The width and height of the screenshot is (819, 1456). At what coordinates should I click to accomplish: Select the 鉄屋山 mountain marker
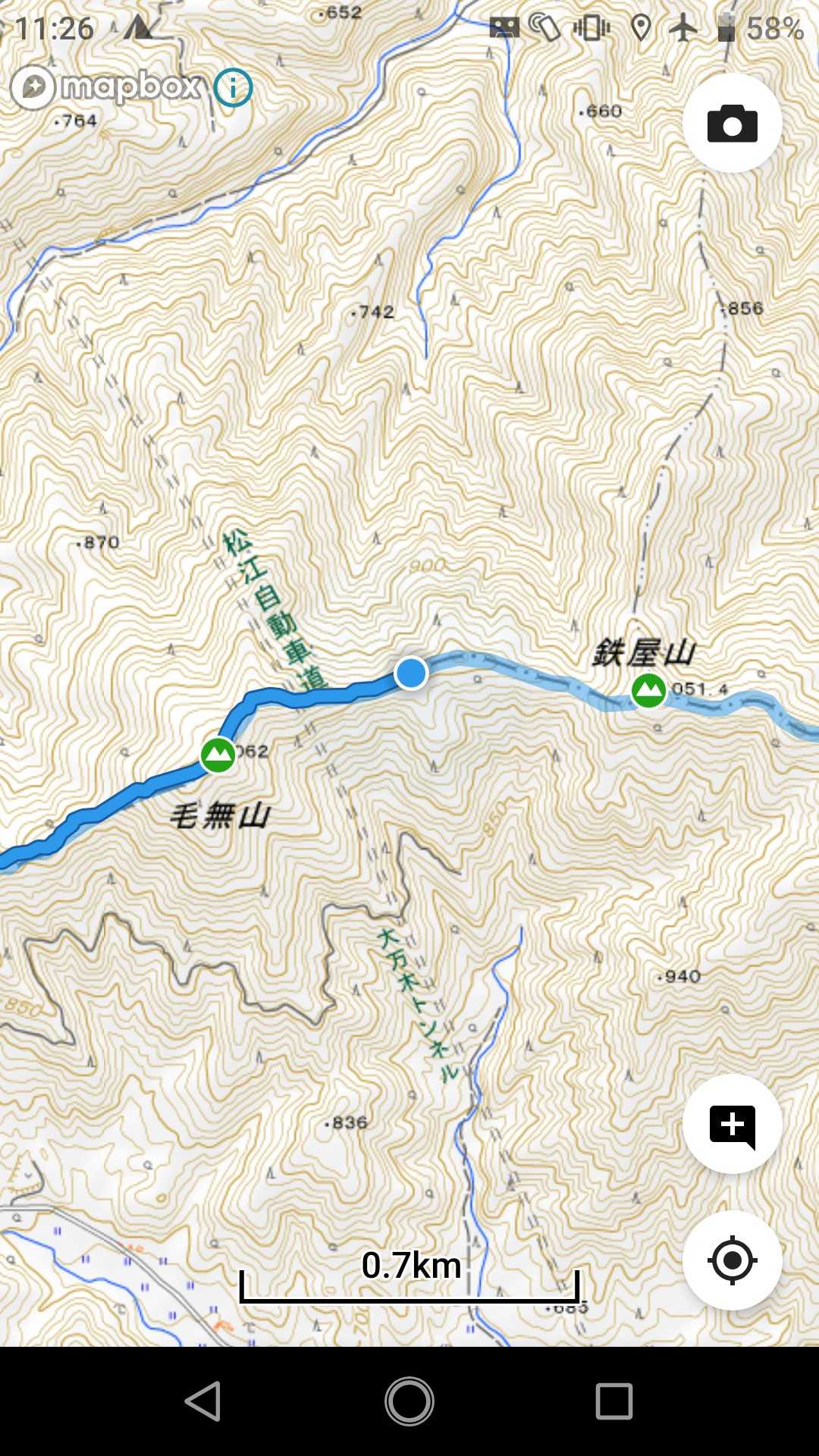tap(648, 690)
